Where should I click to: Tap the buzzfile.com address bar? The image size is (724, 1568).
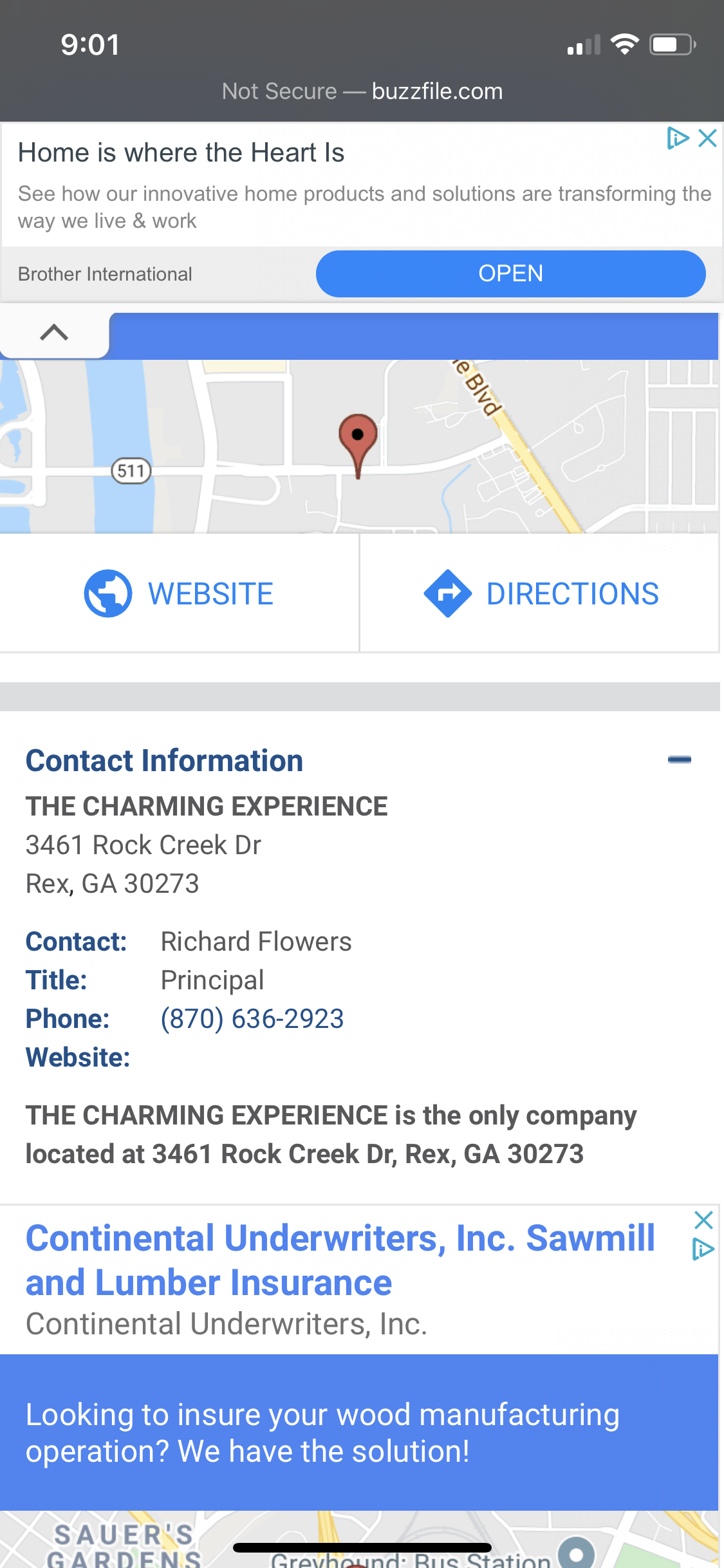[362, 91]
